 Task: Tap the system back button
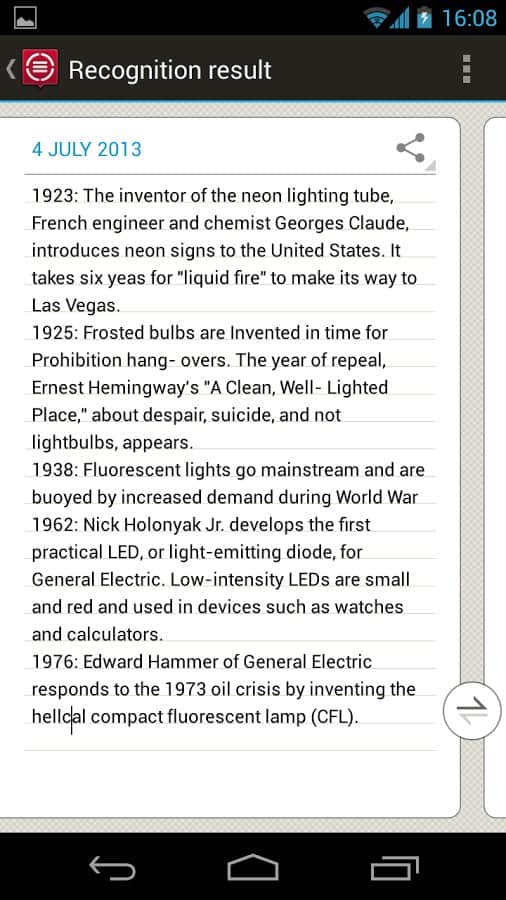click(112, 867)
